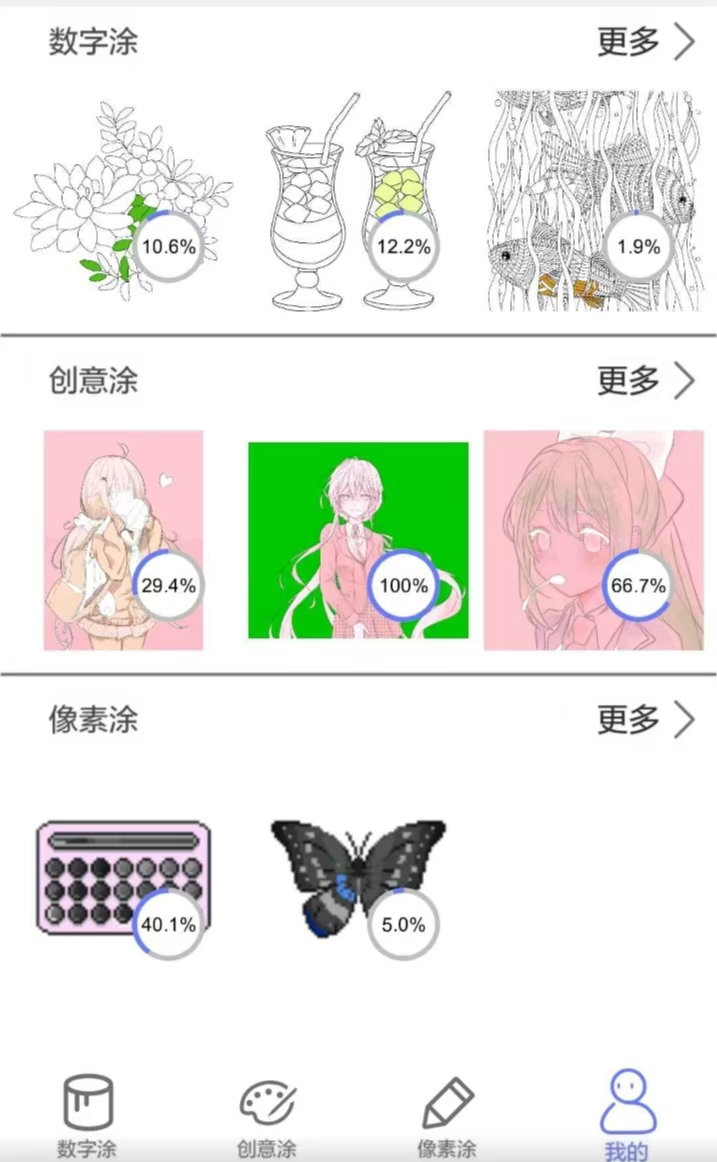The image size is (717, 1162).
Task: Switch to the 像素涂 tab
Action: point(447,1115)
